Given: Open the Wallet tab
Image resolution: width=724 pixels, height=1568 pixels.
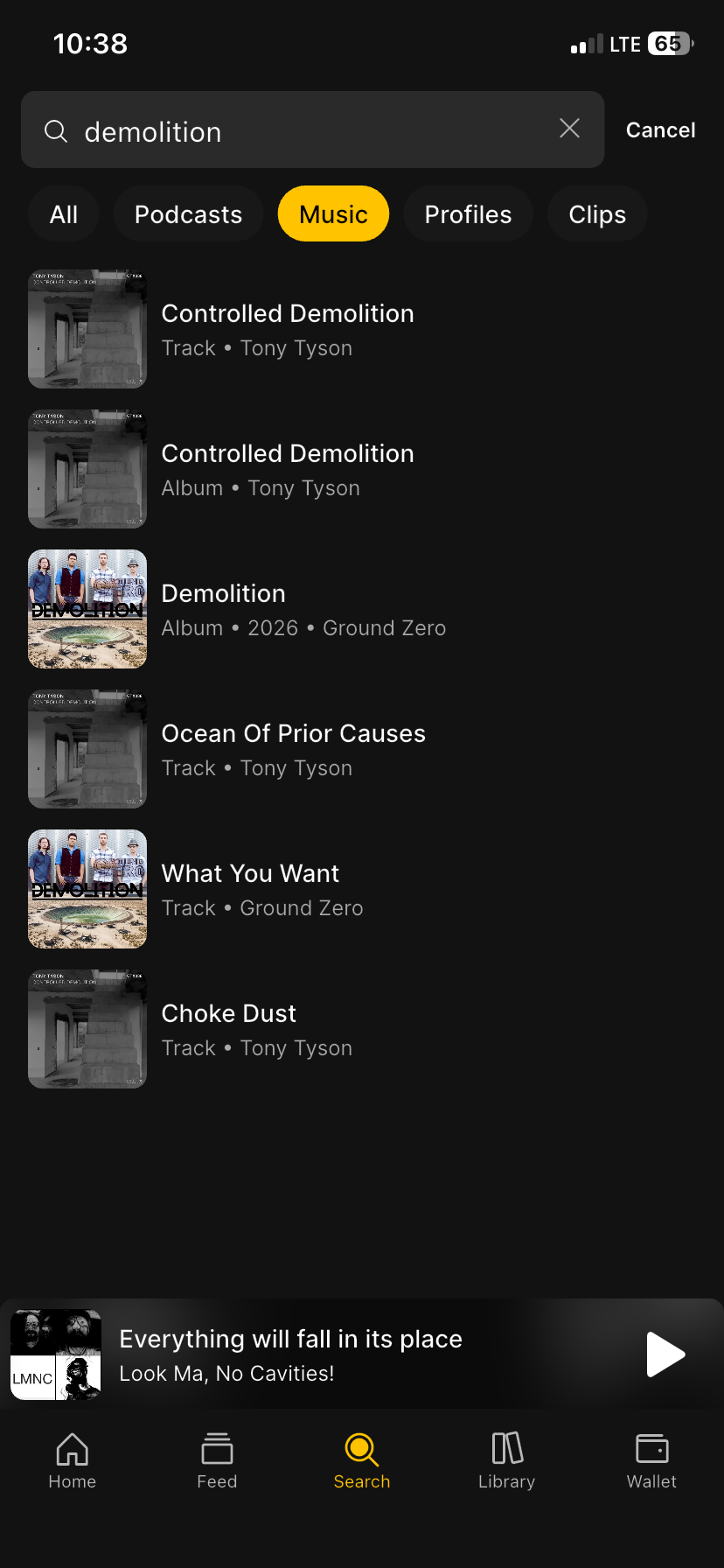Looking at the screenshot, I should point(651,1459).
